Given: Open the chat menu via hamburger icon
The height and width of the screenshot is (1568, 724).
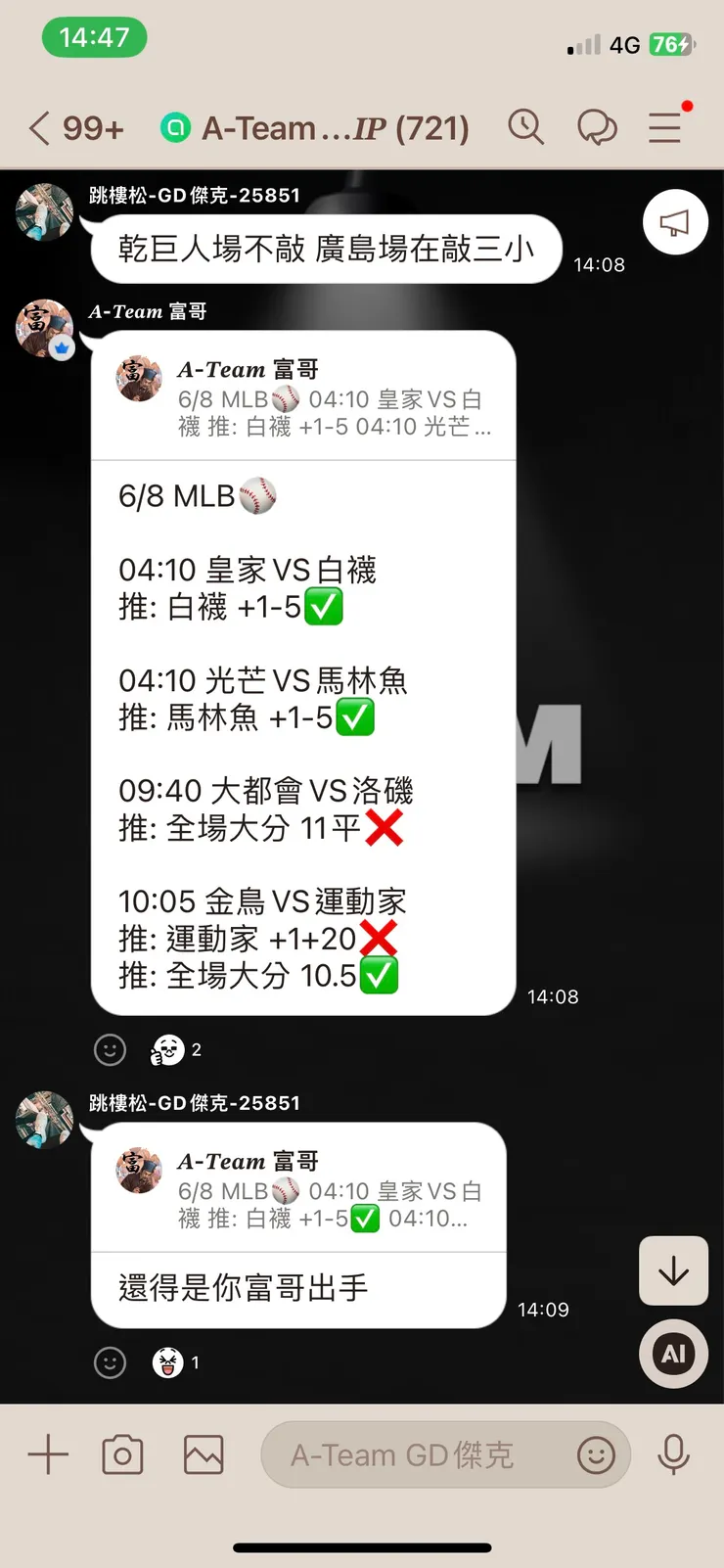Looking at the screenshot, I should (x=665, y=127).
